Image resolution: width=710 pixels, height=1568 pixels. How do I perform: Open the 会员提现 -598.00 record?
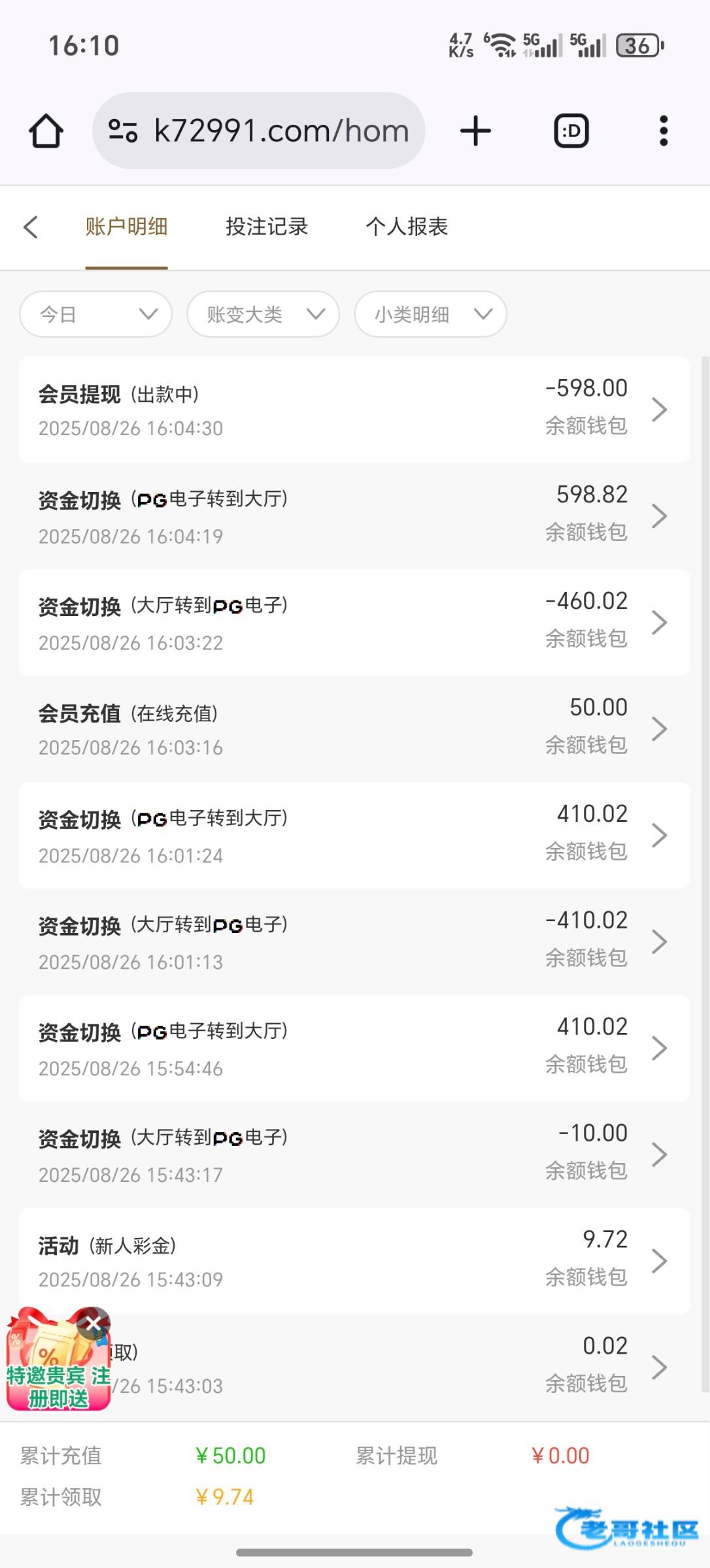click(354, 410)
